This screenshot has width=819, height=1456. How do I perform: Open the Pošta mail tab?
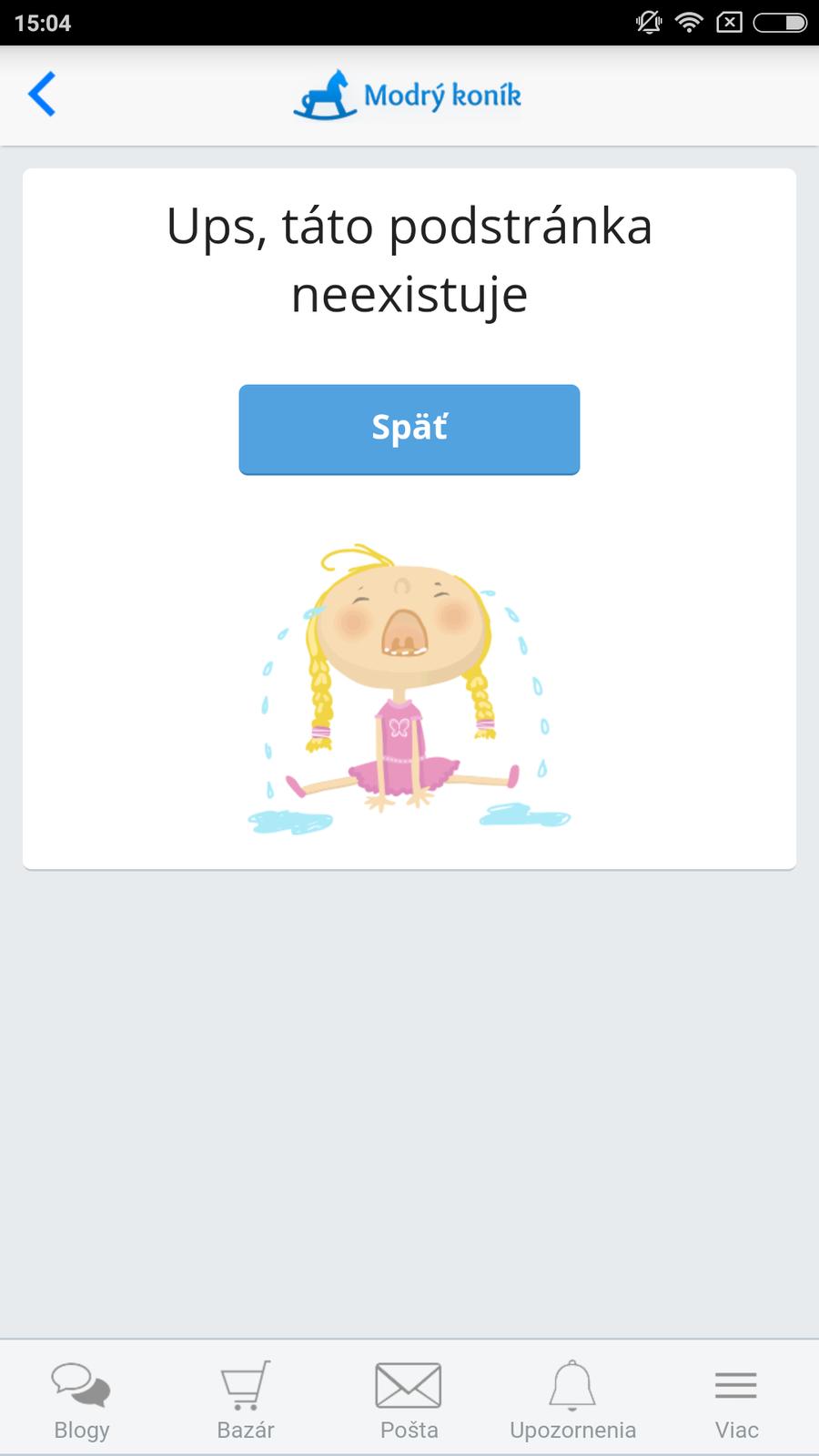coord(409,1400)
